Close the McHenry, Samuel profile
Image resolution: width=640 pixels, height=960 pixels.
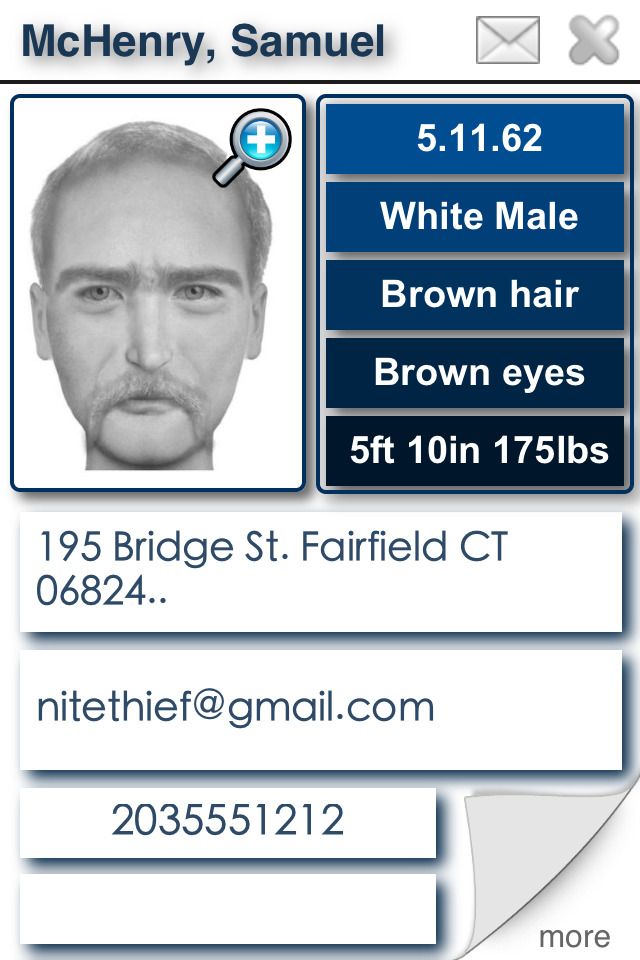594,41
